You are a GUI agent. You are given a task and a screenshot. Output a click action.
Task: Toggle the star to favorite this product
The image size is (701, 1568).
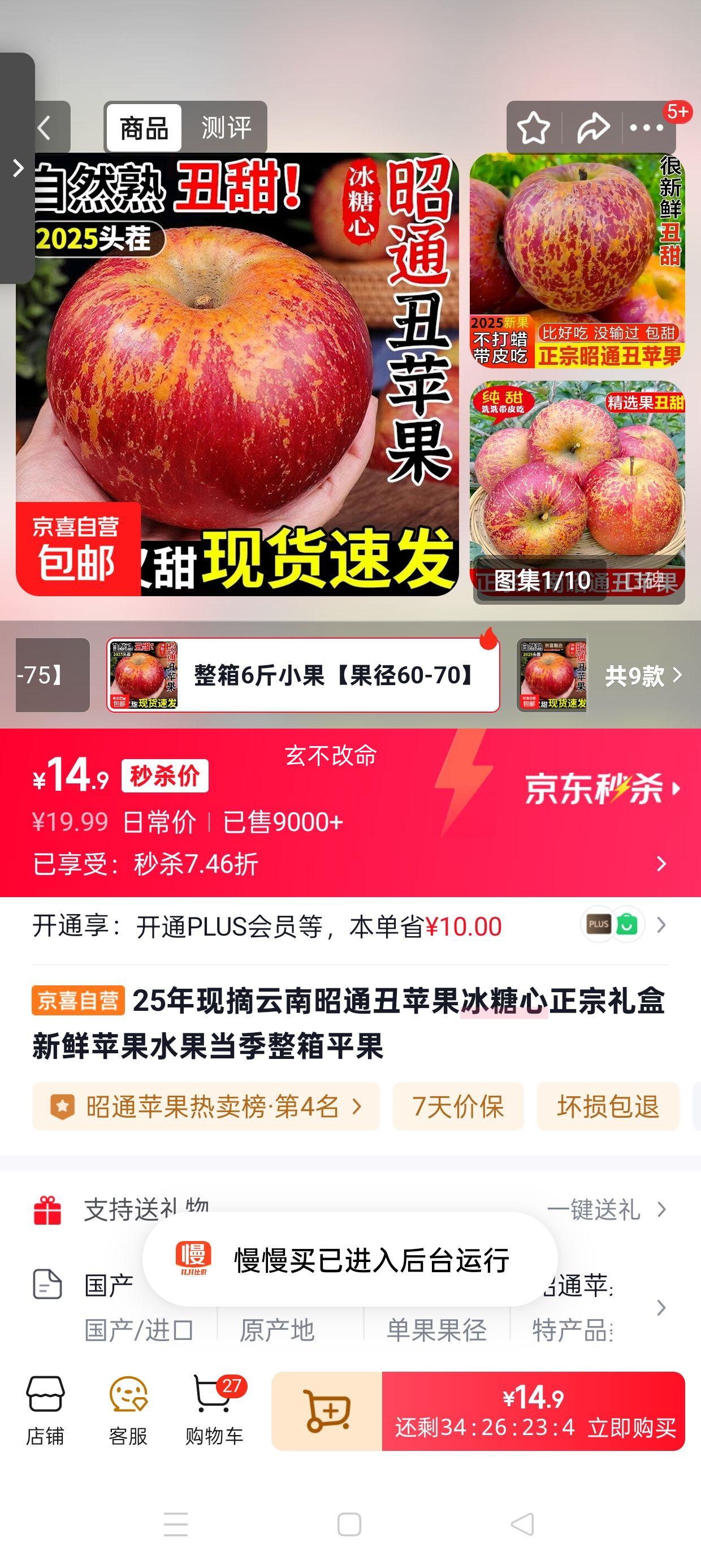[x=534, y=126]
